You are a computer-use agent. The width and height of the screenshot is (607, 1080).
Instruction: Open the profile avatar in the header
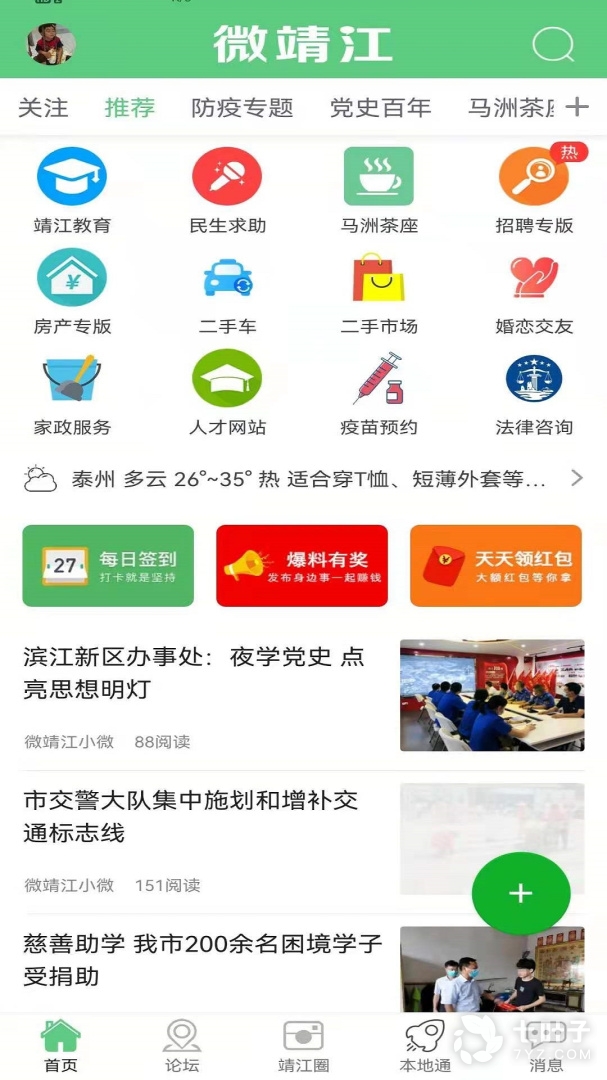pyautogui.click(x=51, y=44)
